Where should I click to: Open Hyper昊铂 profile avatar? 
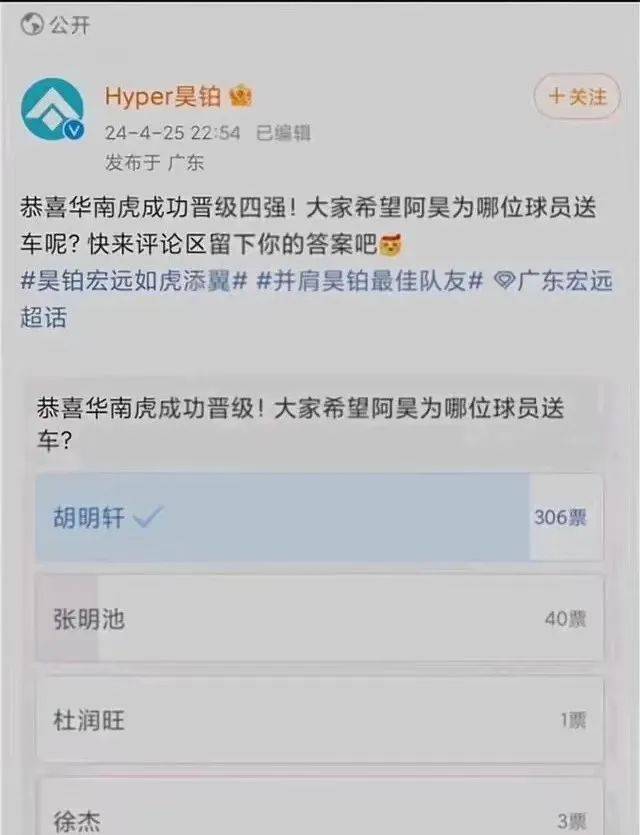55,111
